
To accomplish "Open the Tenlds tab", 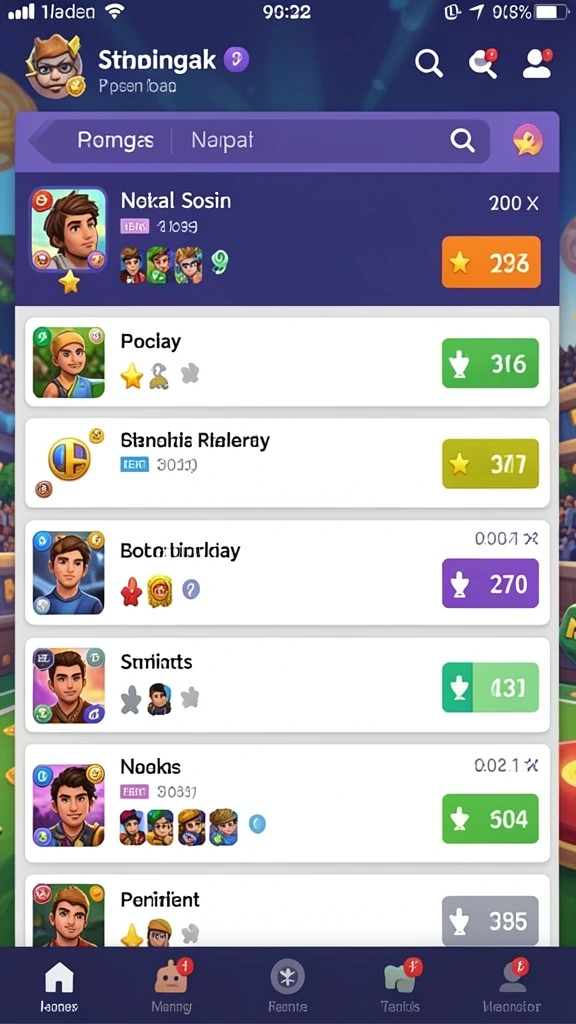I will (x=400, y=986).
